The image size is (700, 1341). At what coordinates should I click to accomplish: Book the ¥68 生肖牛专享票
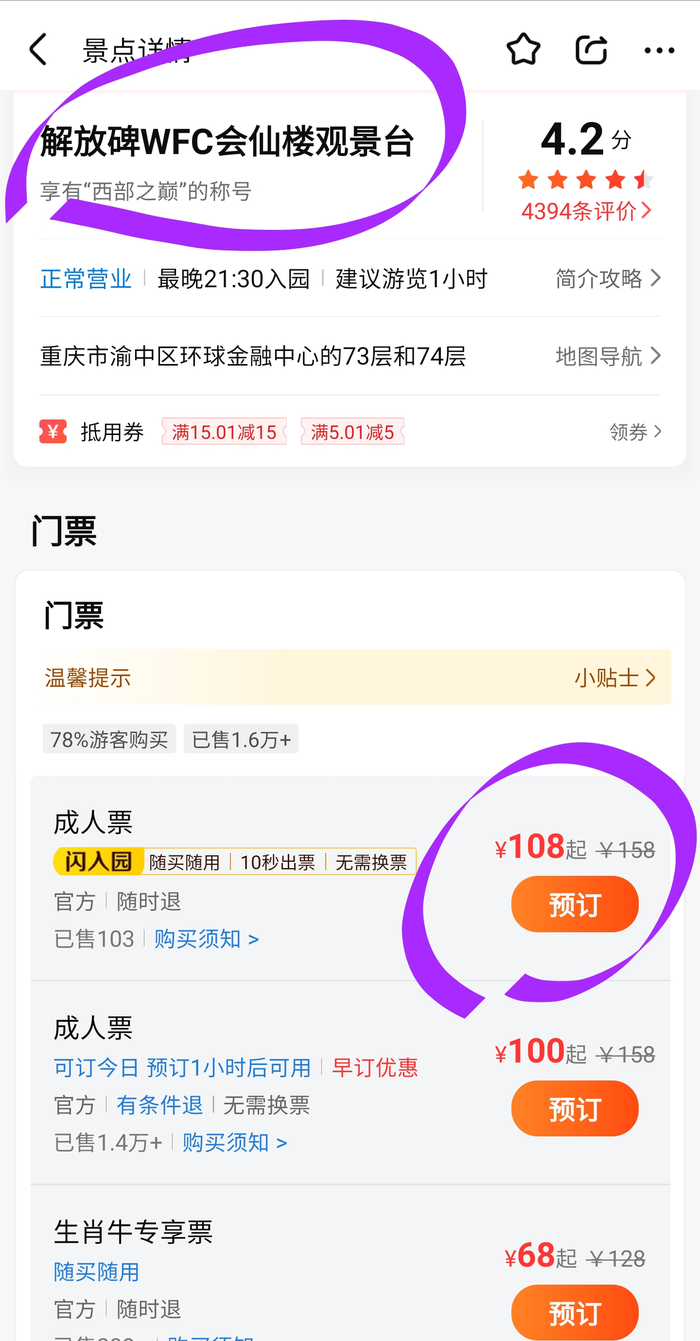(x=574, y=1312)
